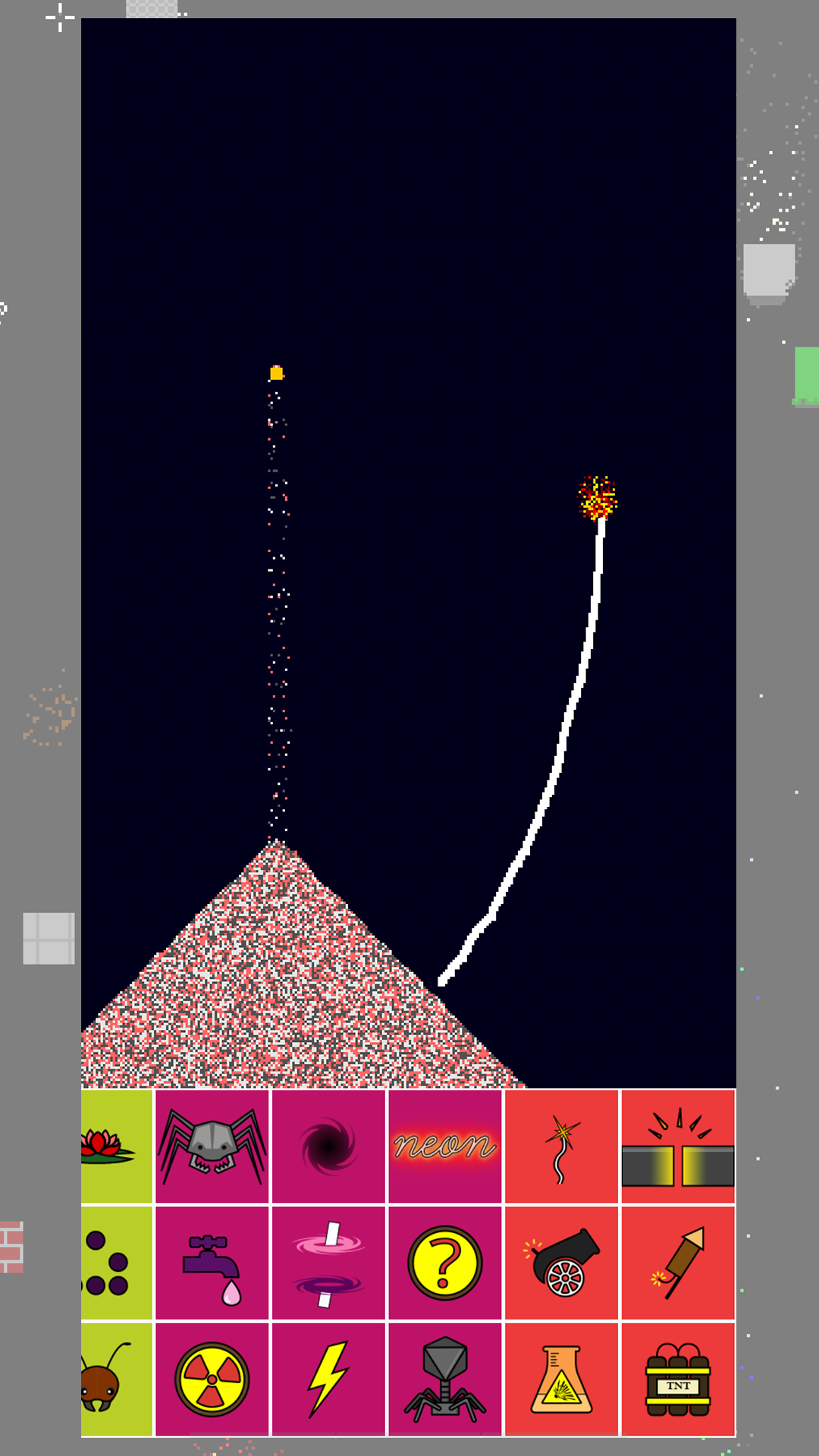Pick the neon element tile
Image resolution: width=819 pixels, height=1456 pixels.
coord(445,1146)
